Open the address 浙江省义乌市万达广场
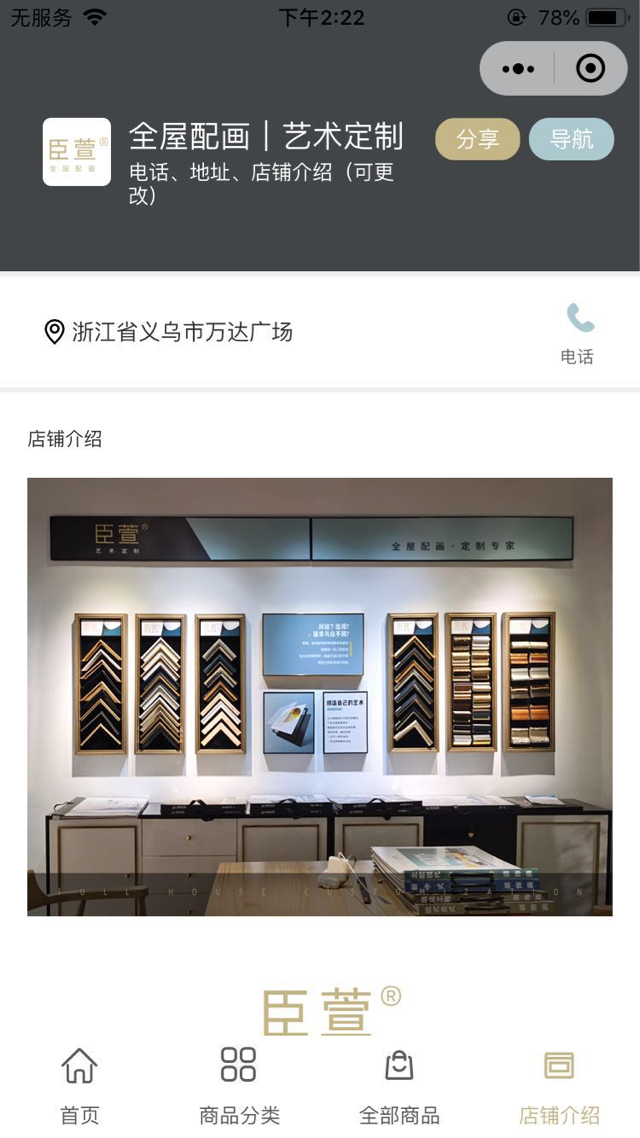The height and width of the screenshot is (1138, 640). (x=181, y=332)
